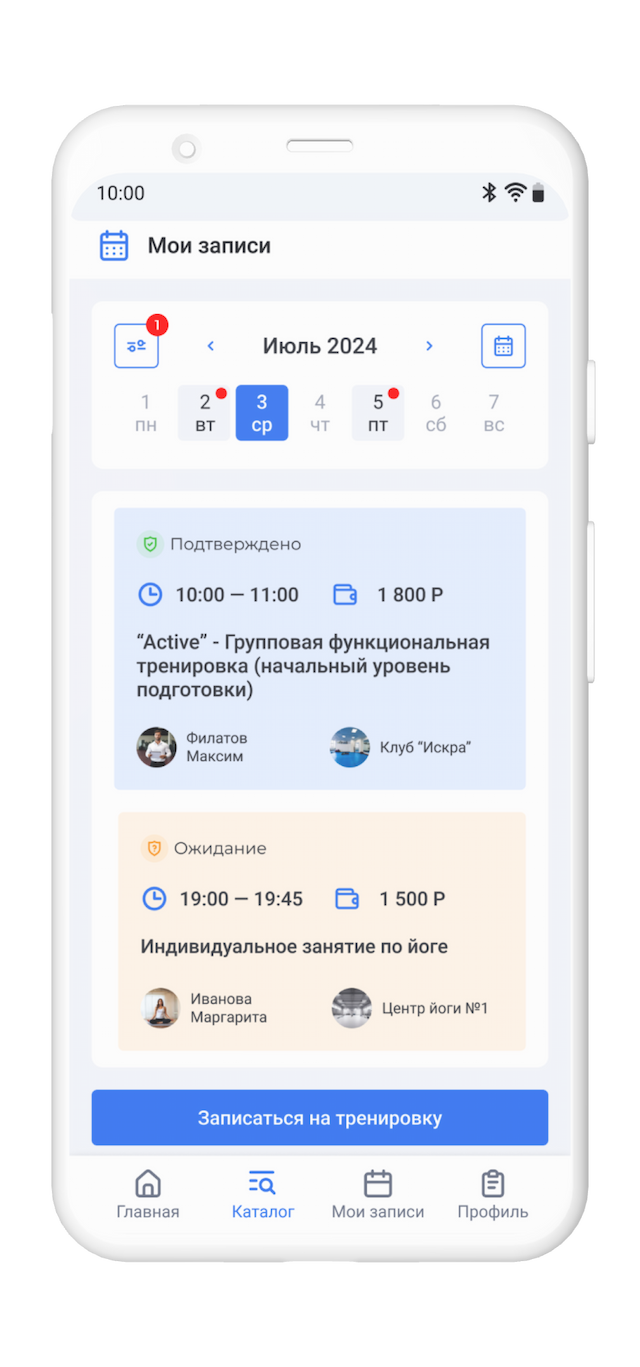This screenshot has width=640, height=1367.
Task: Select Thursday the 4th
Action: [x=320, y=413]
